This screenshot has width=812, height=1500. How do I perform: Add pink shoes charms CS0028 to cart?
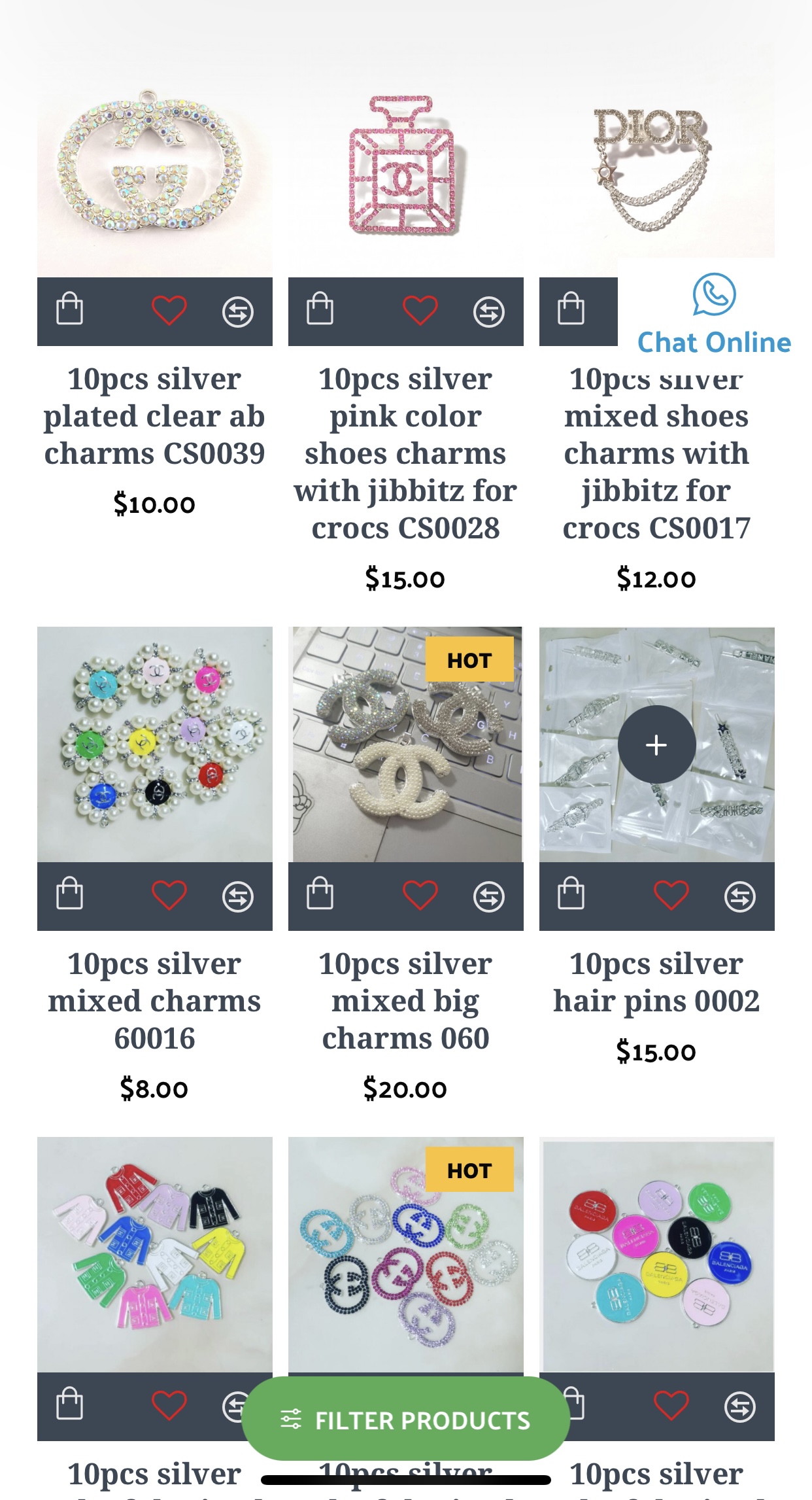(x=320, y=309)
